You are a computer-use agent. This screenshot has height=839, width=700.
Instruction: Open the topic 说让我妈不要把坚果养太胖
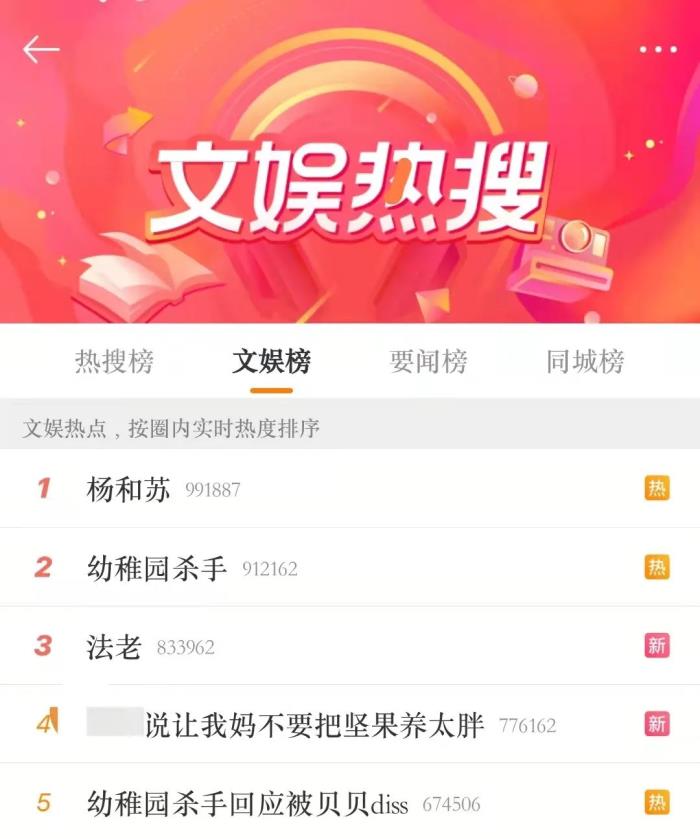click(314, 724)
